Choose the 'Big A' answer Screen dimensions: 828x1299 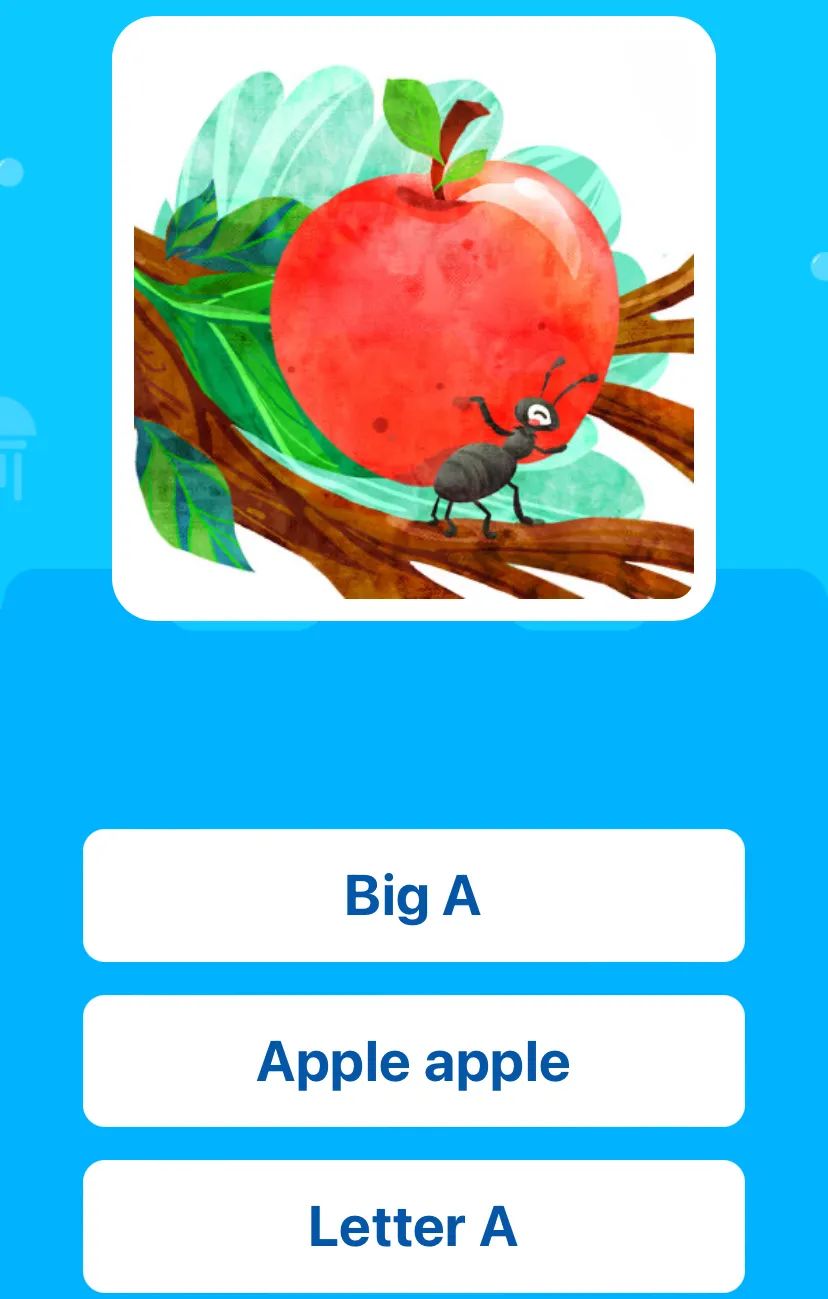[x=413, y=895]
